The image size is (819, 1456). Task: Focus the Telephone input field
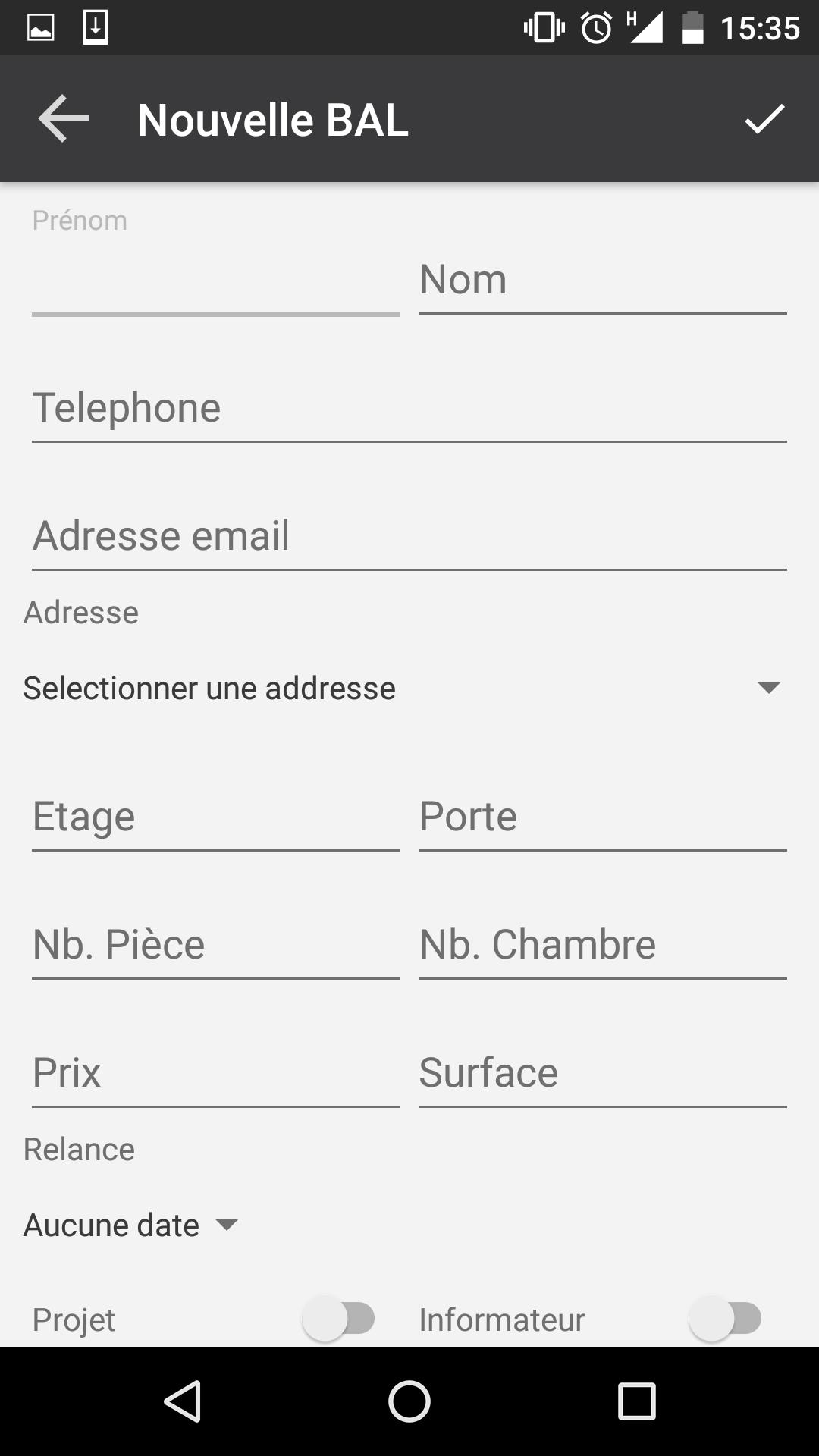(x=409, y=407)
